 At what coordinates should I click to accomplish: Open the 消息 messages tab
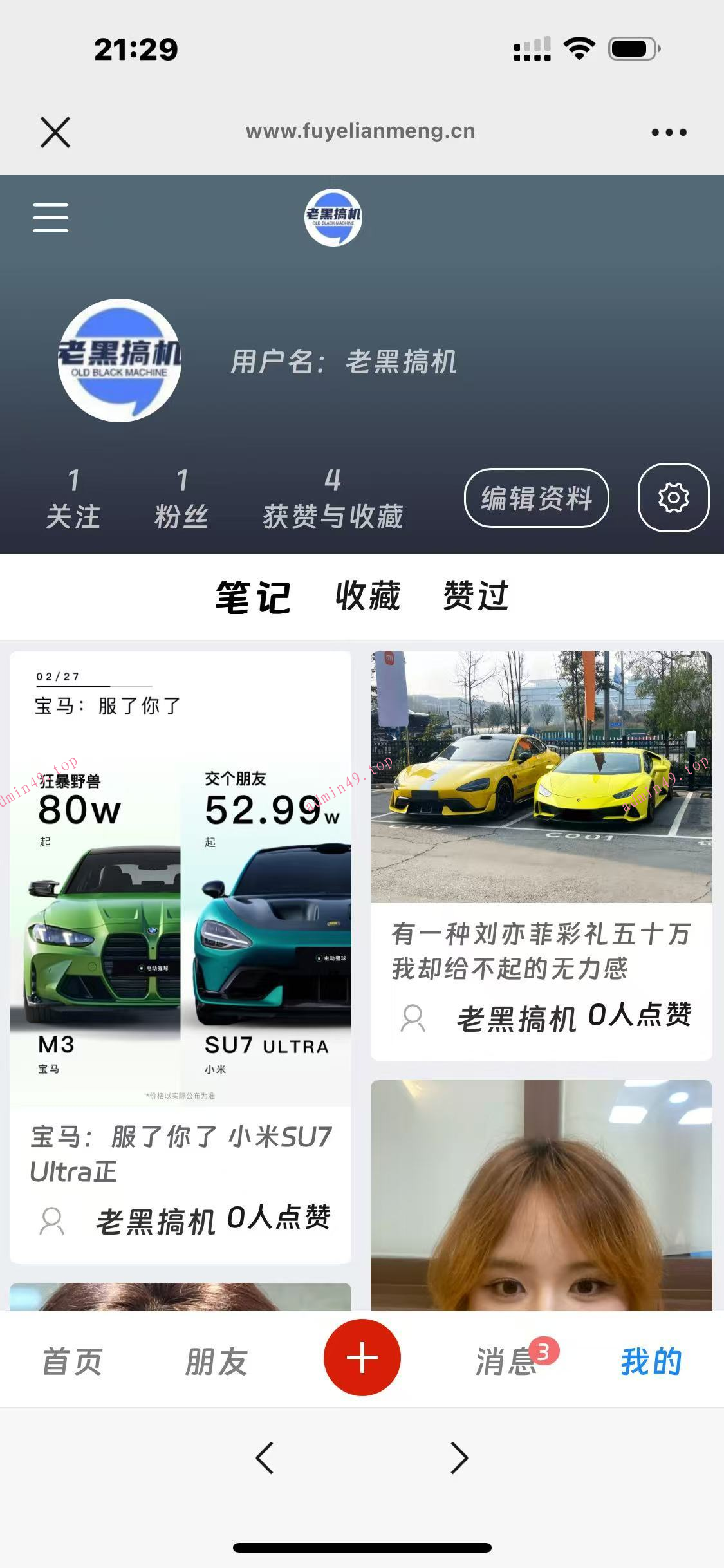tap(506, 1361)
